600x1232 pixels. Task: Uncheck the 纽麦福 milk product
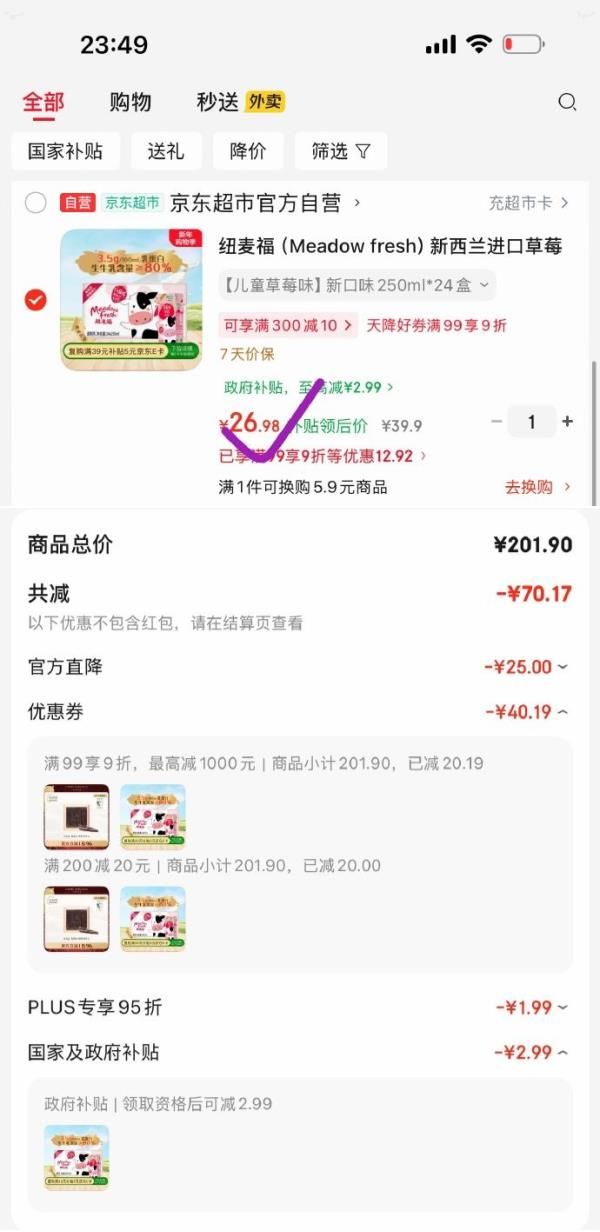36,300
